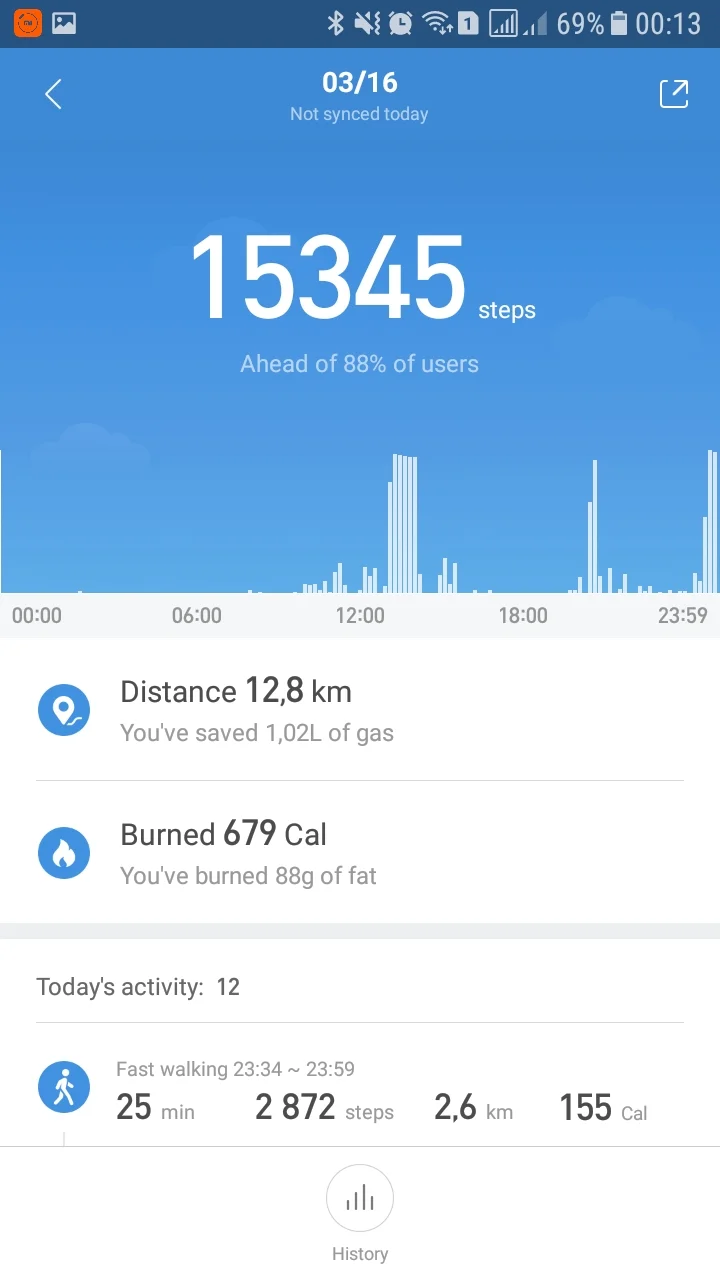
Task: Open History via the bar chart icon
Action: coord(360,1198)
